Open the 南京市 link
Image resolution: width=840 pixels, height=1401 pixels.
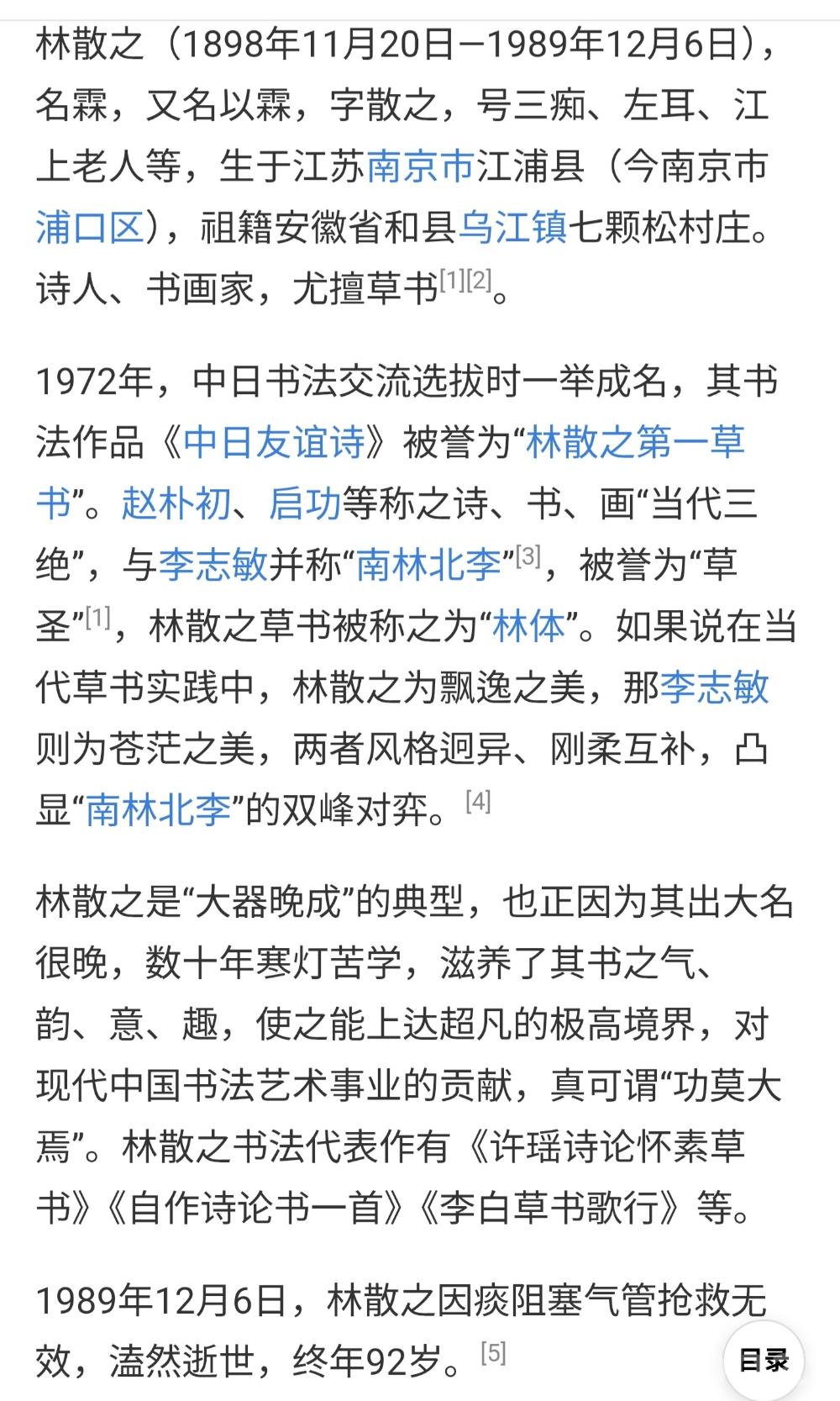point(420,166)
